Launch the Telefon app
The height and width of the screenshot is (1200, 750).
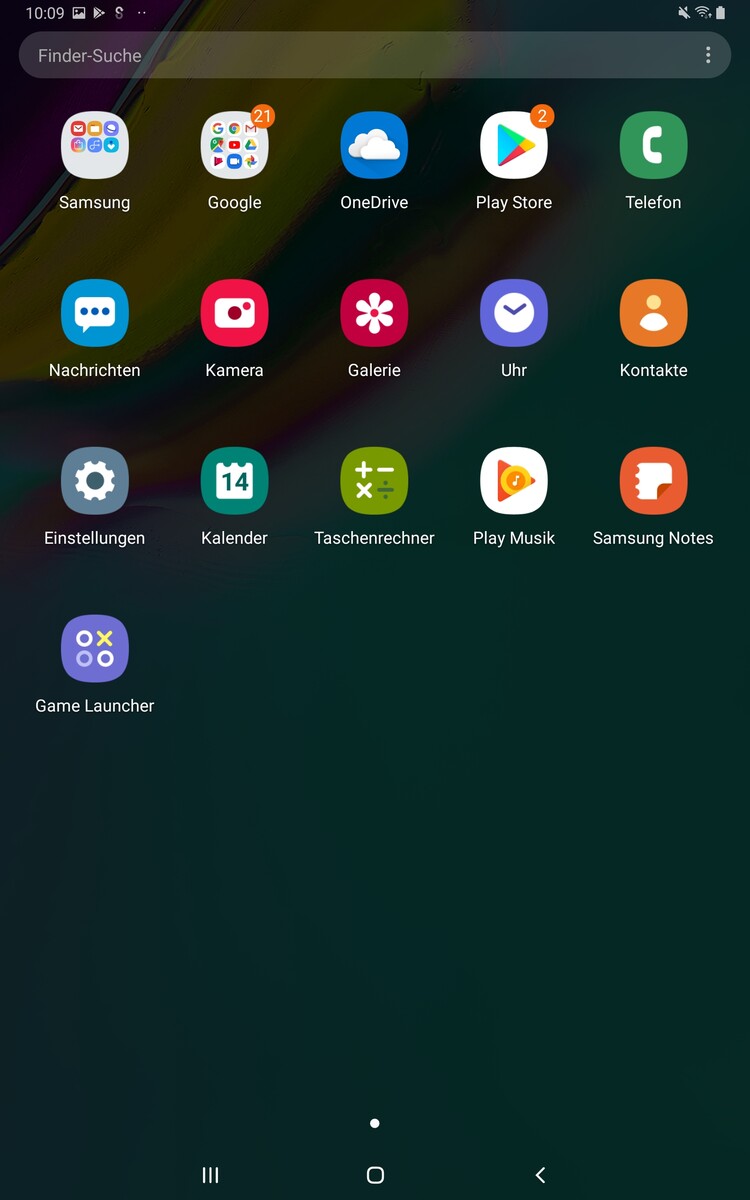(x=653, y=146)
